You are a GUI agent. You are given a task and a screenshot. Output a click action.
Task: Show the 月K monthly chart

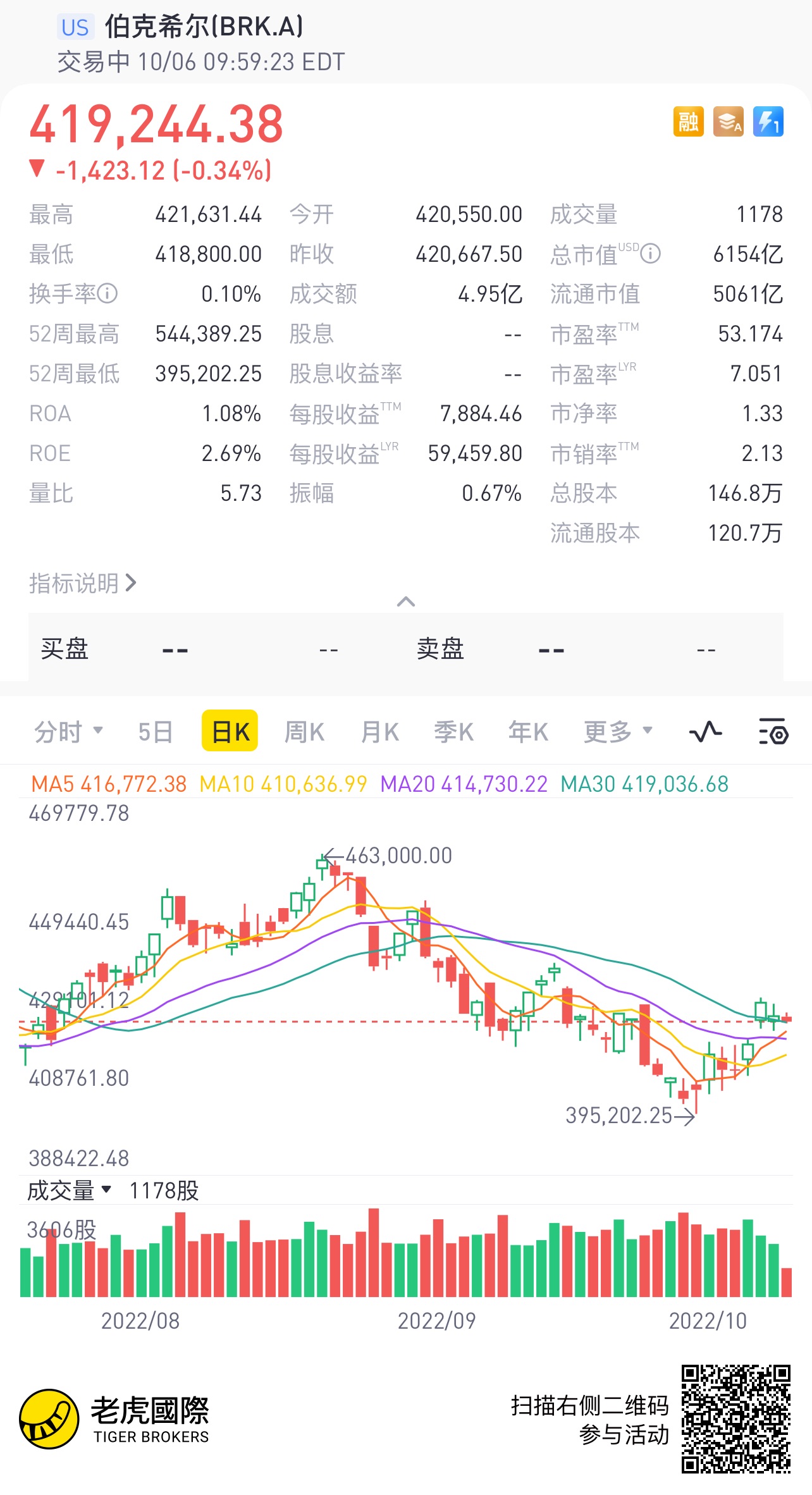(379, 732)
